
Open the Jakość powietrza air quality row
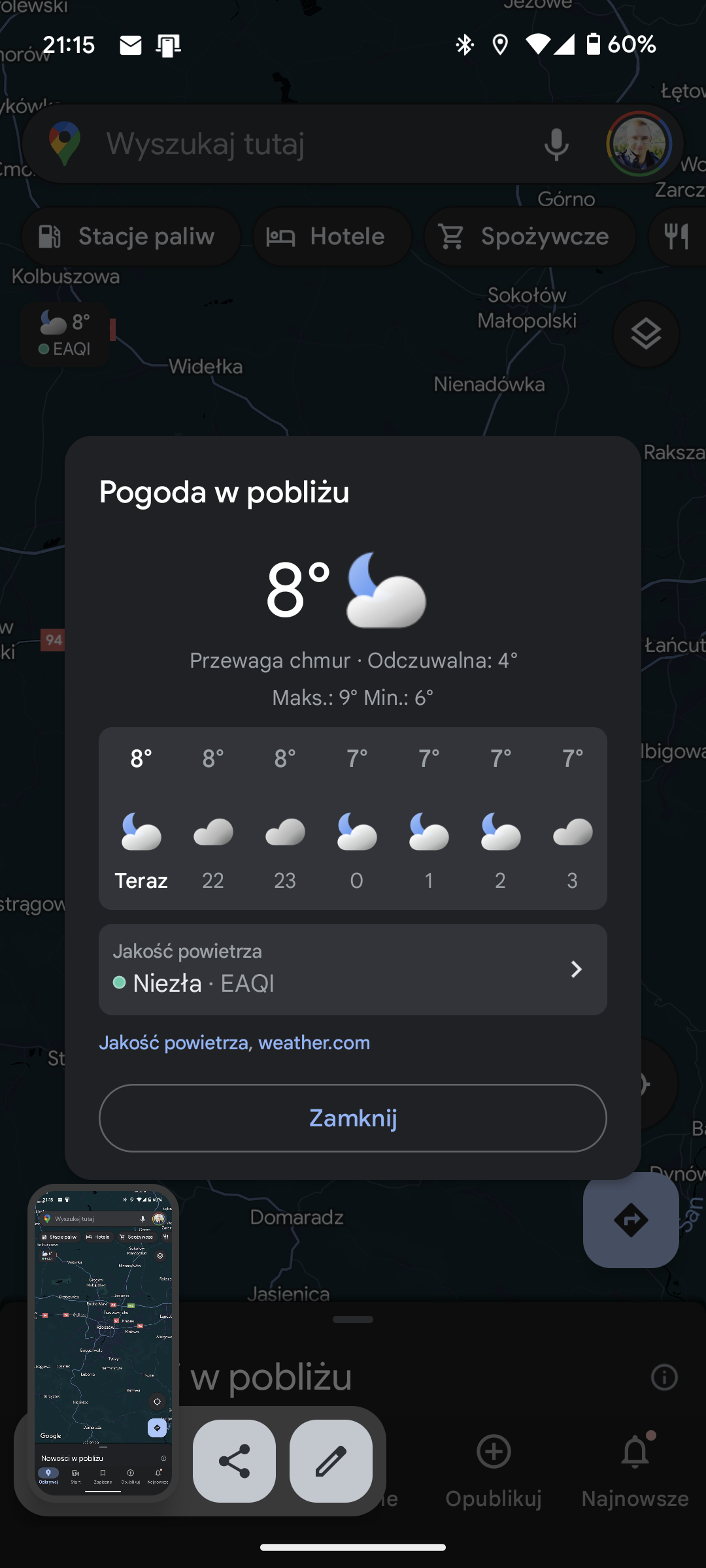click(x=353, y=969)
